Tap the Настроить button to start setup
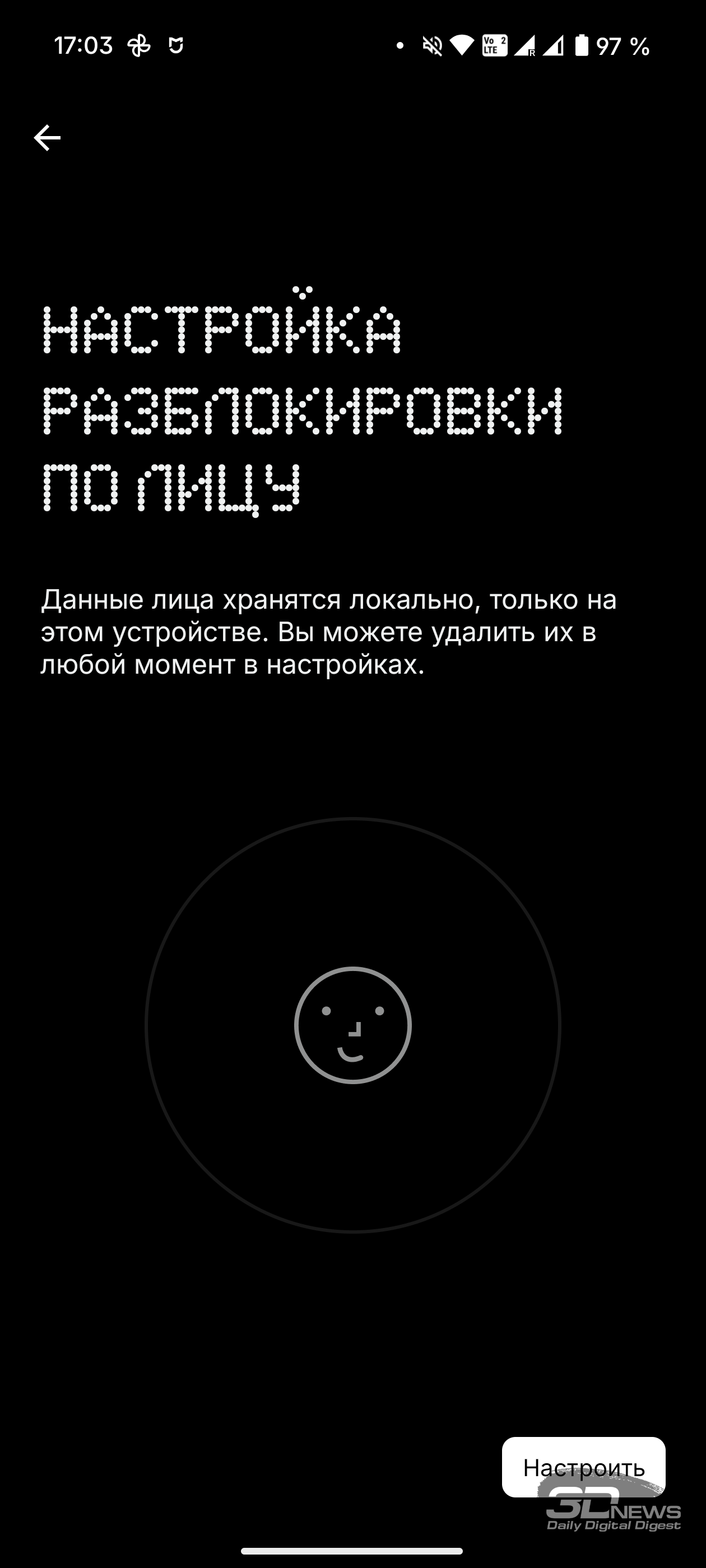The height and width of the screenshot is (1568, 706). point(583,1467)
